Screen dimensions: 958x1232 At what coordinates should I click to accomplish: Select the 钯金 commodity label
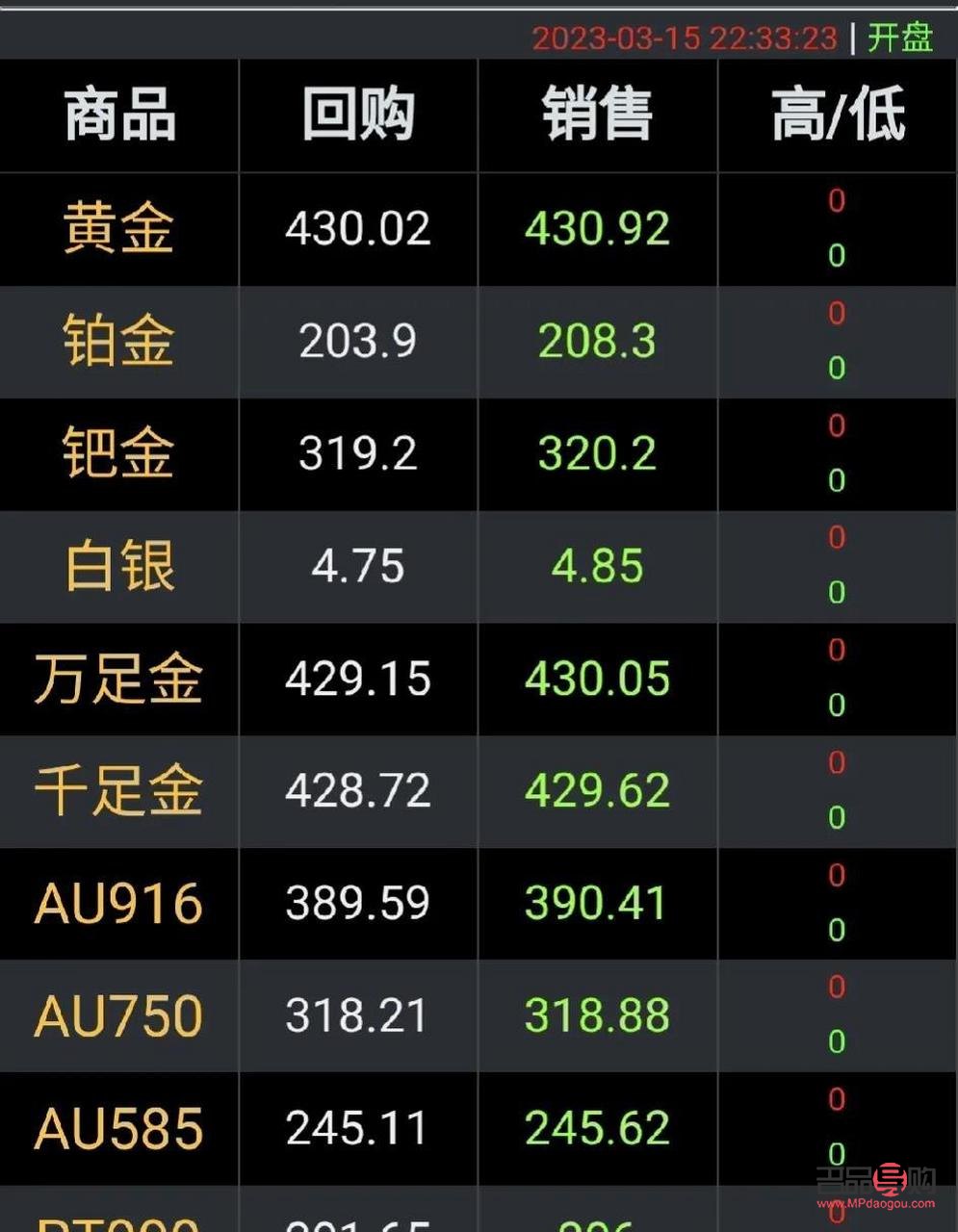click(x=118, y=454)
